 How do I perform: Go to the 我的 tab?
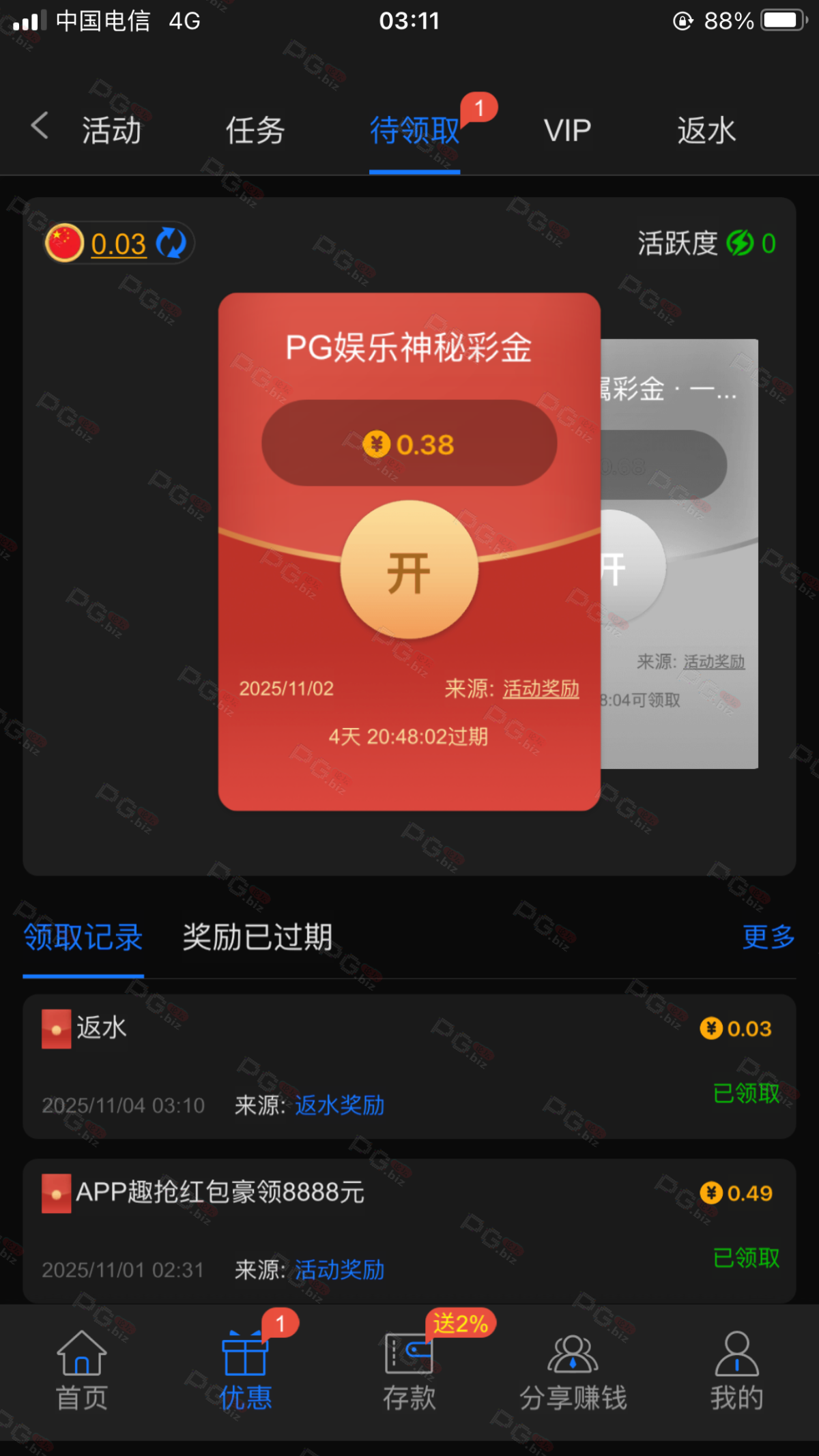[736, 1371]
